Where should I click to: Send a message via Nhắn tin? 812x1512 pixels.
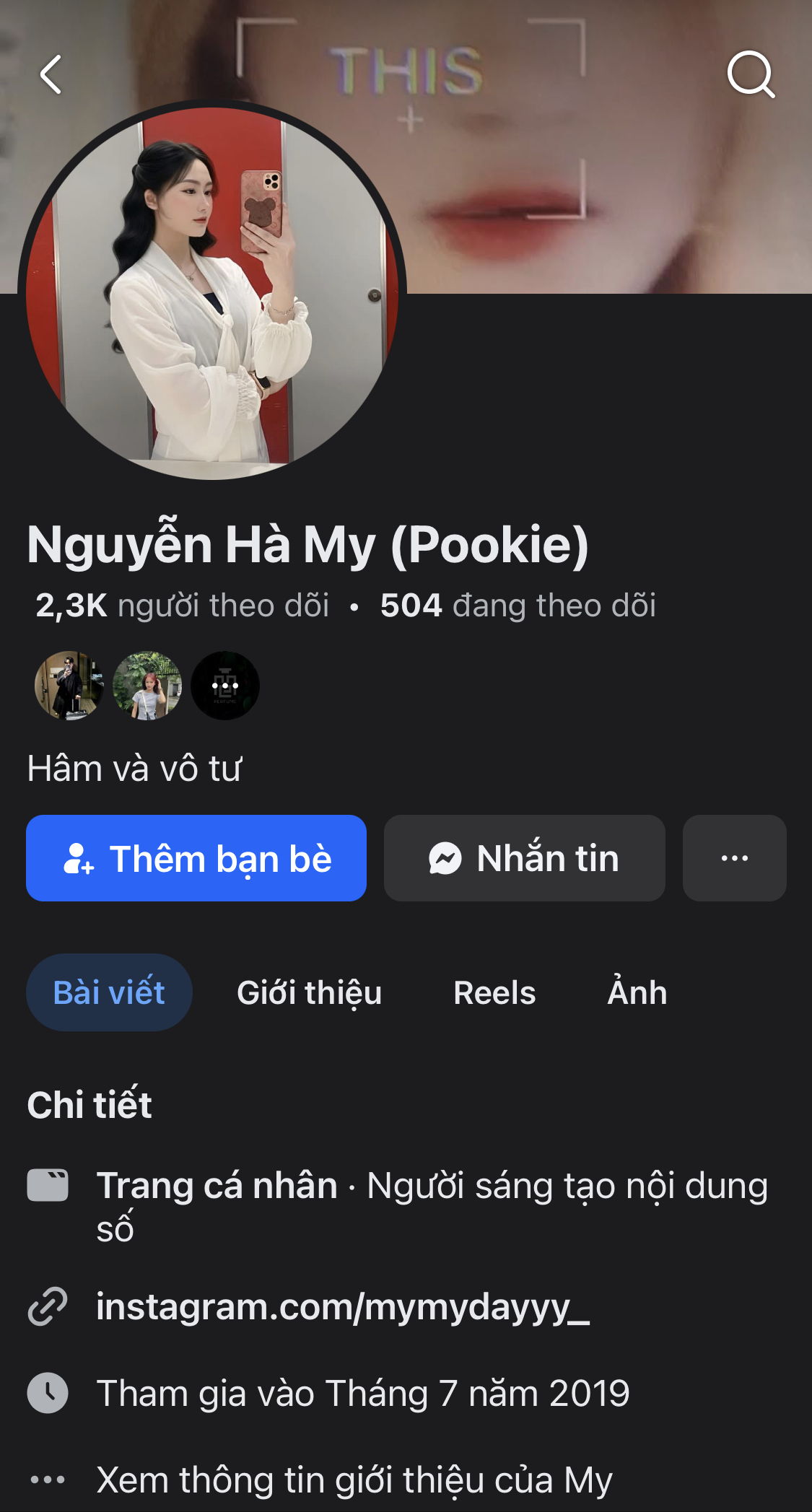[x=524, y=858]
